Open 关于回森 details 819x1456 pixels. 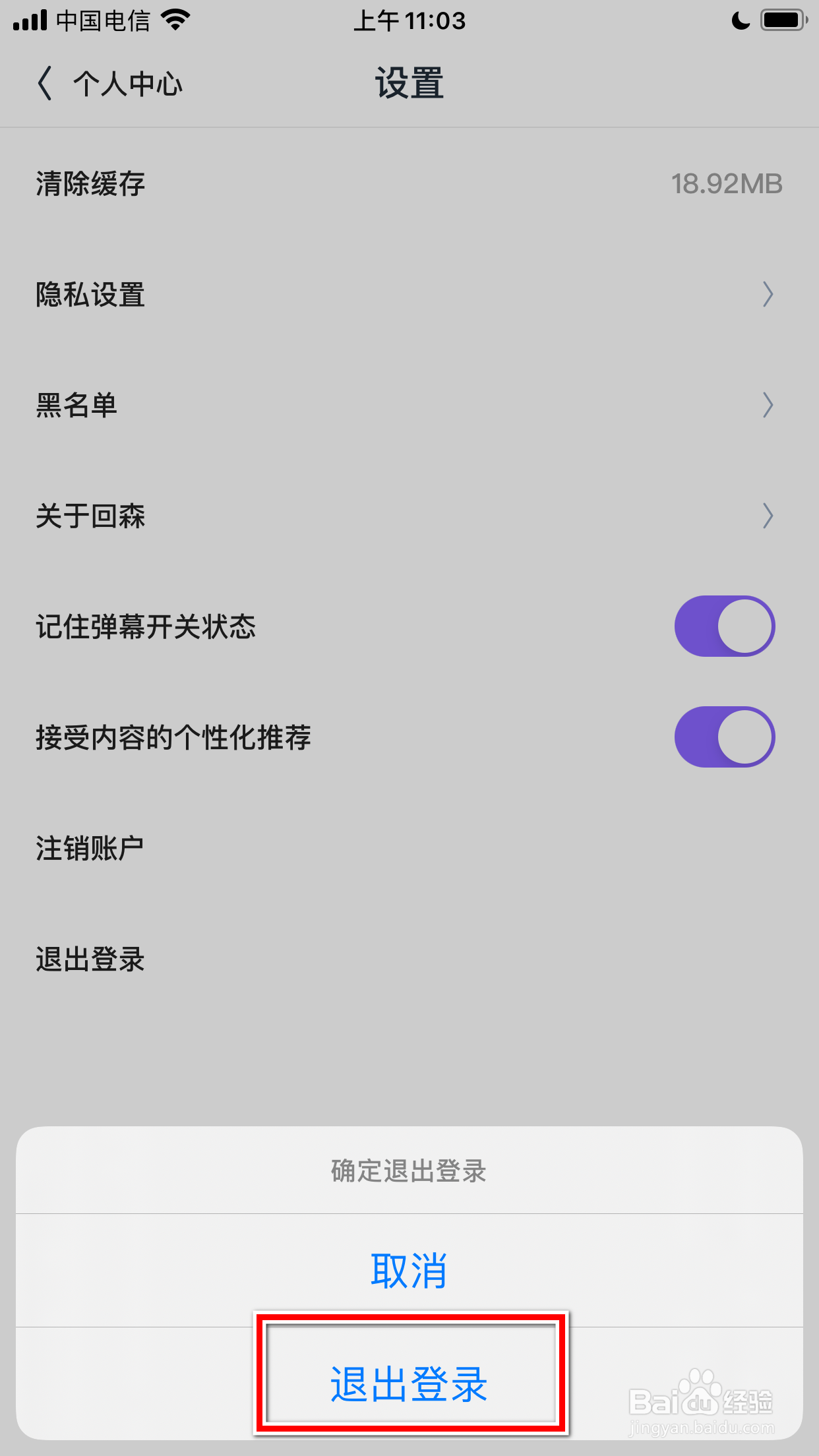point(767,517)
